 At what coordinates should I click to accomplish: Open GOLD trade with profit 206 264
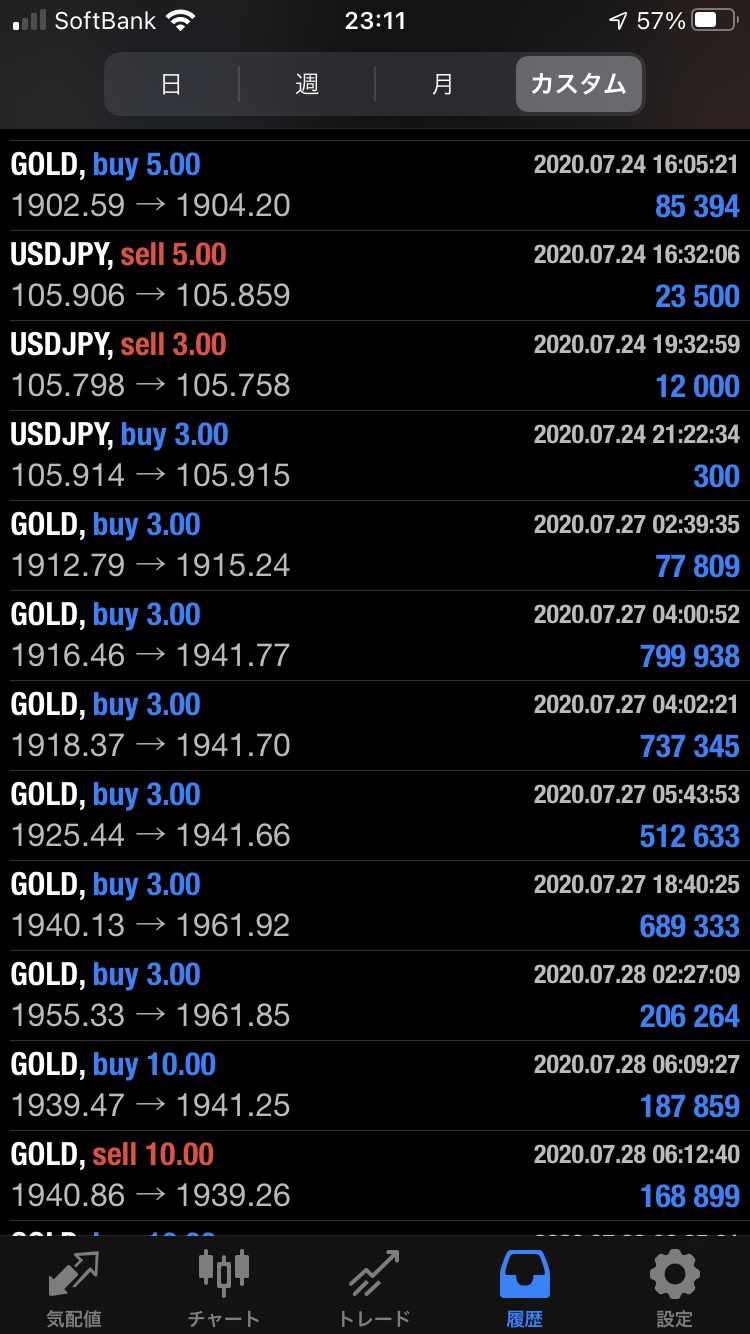375,996
